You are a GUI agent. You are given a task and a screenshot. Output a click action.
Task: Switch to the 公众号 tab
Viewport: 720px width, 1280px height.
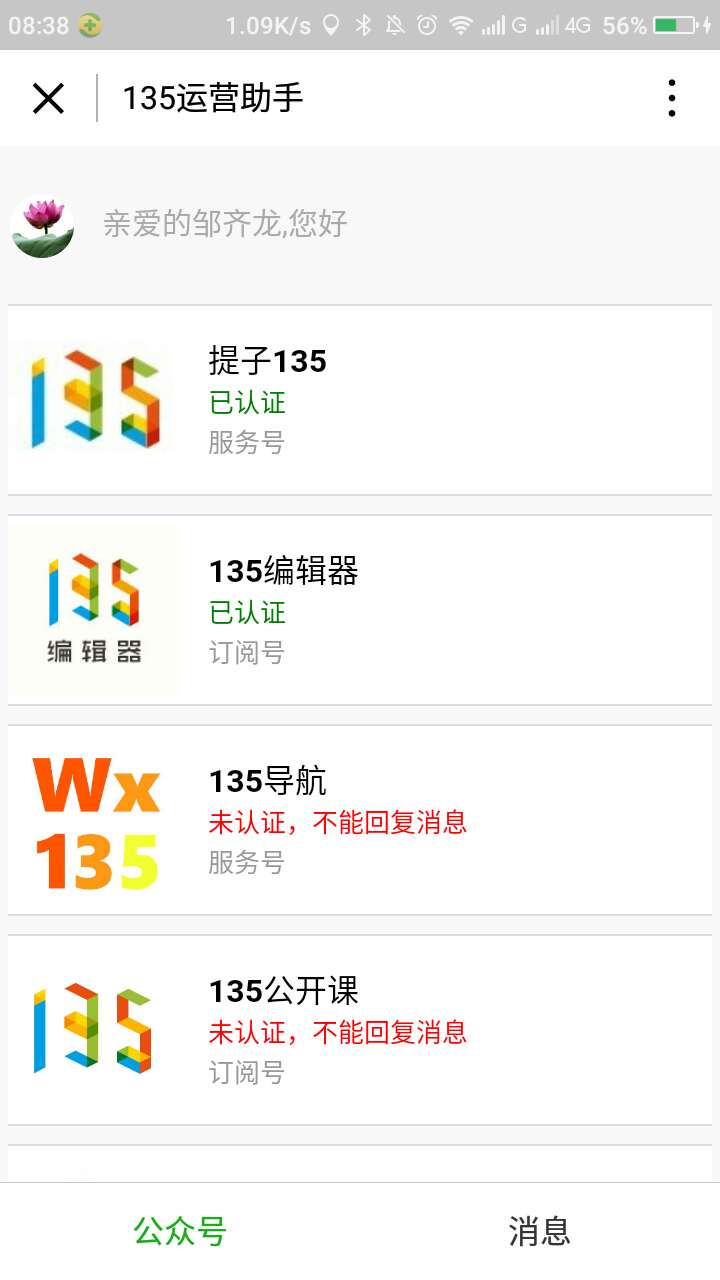180,1231
